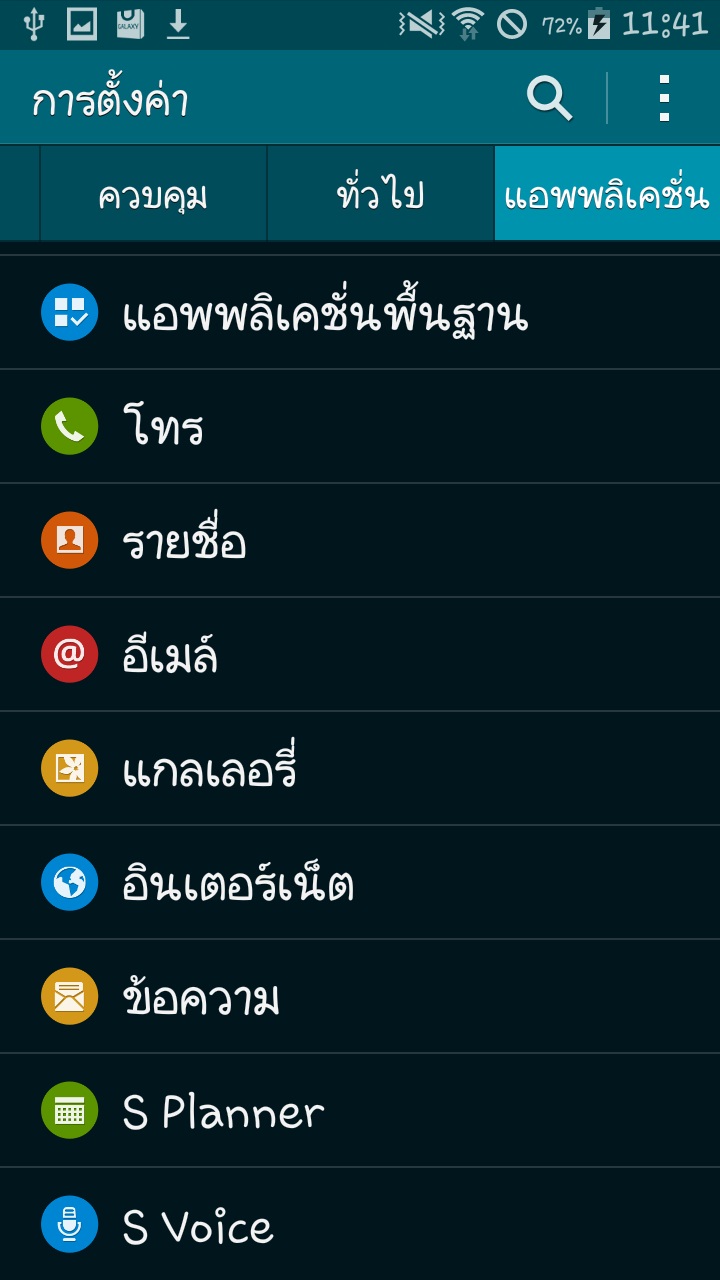Switch to the ทั่วไป tab
The height and width of the screenshot is (1280, 720).
pos(380,194)
